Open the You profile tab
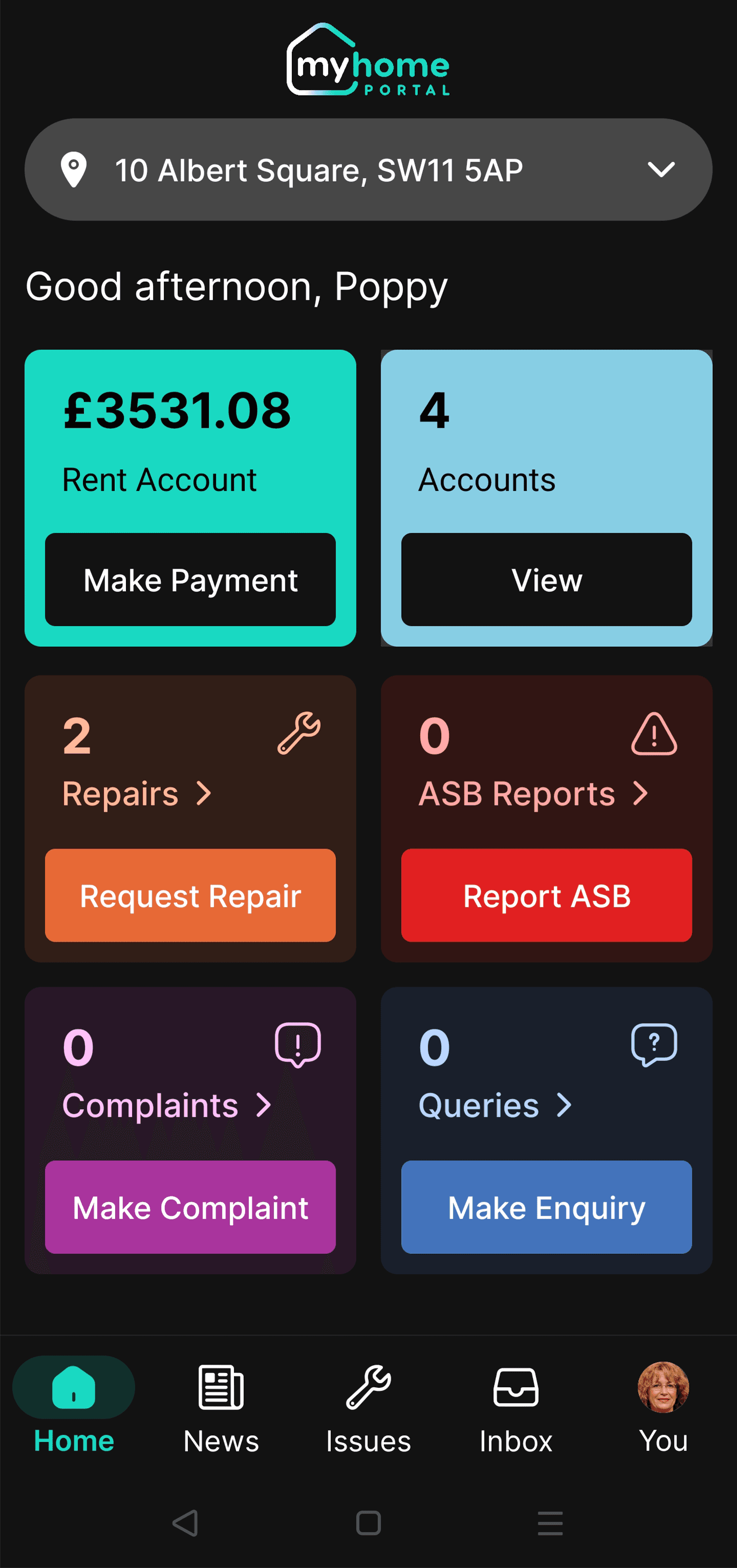This screenshot has width=737, height=1568. click(x=663, y=1407)
